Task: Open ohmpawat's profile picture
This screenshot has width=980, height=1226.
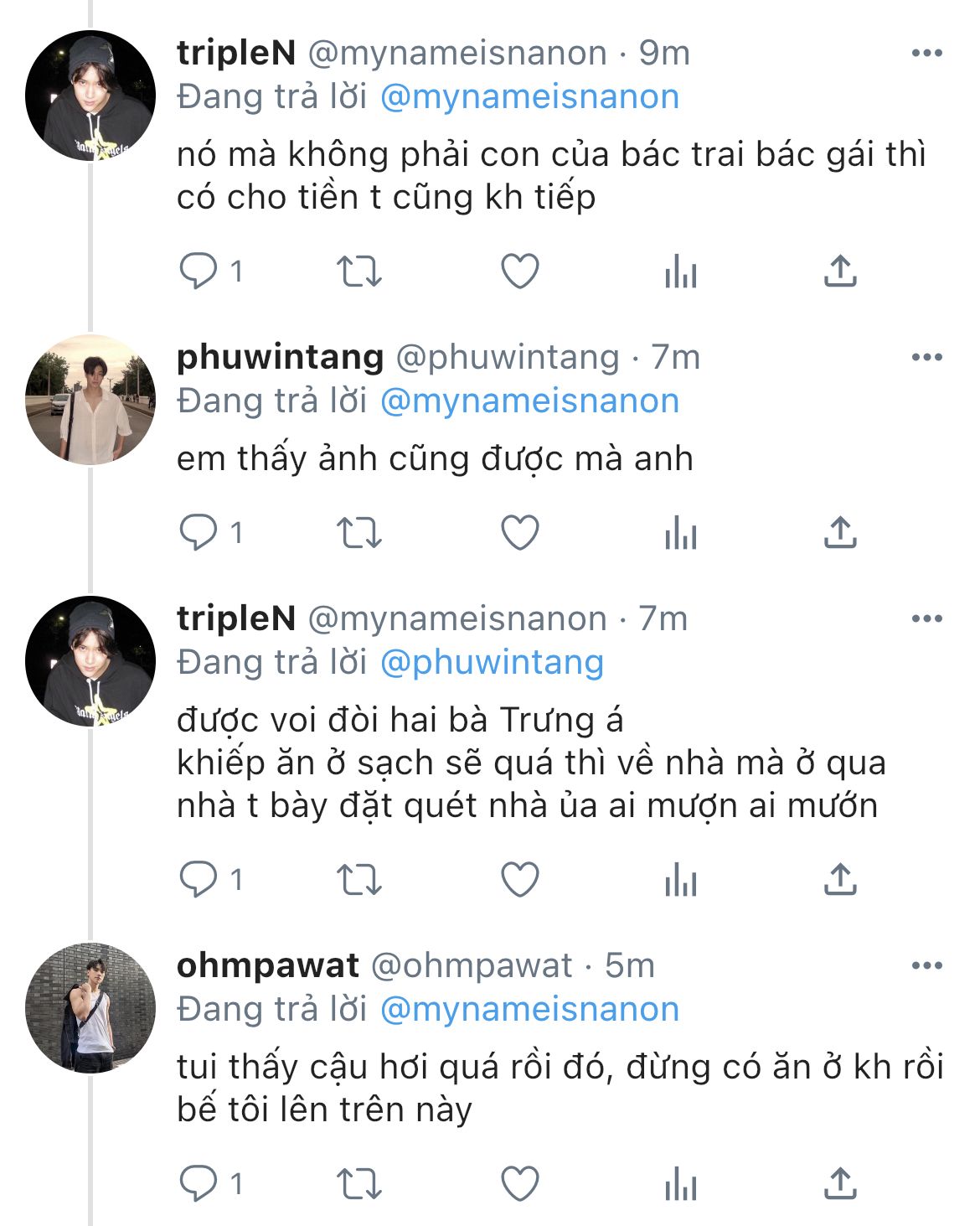Action: tap(90, 1007)
